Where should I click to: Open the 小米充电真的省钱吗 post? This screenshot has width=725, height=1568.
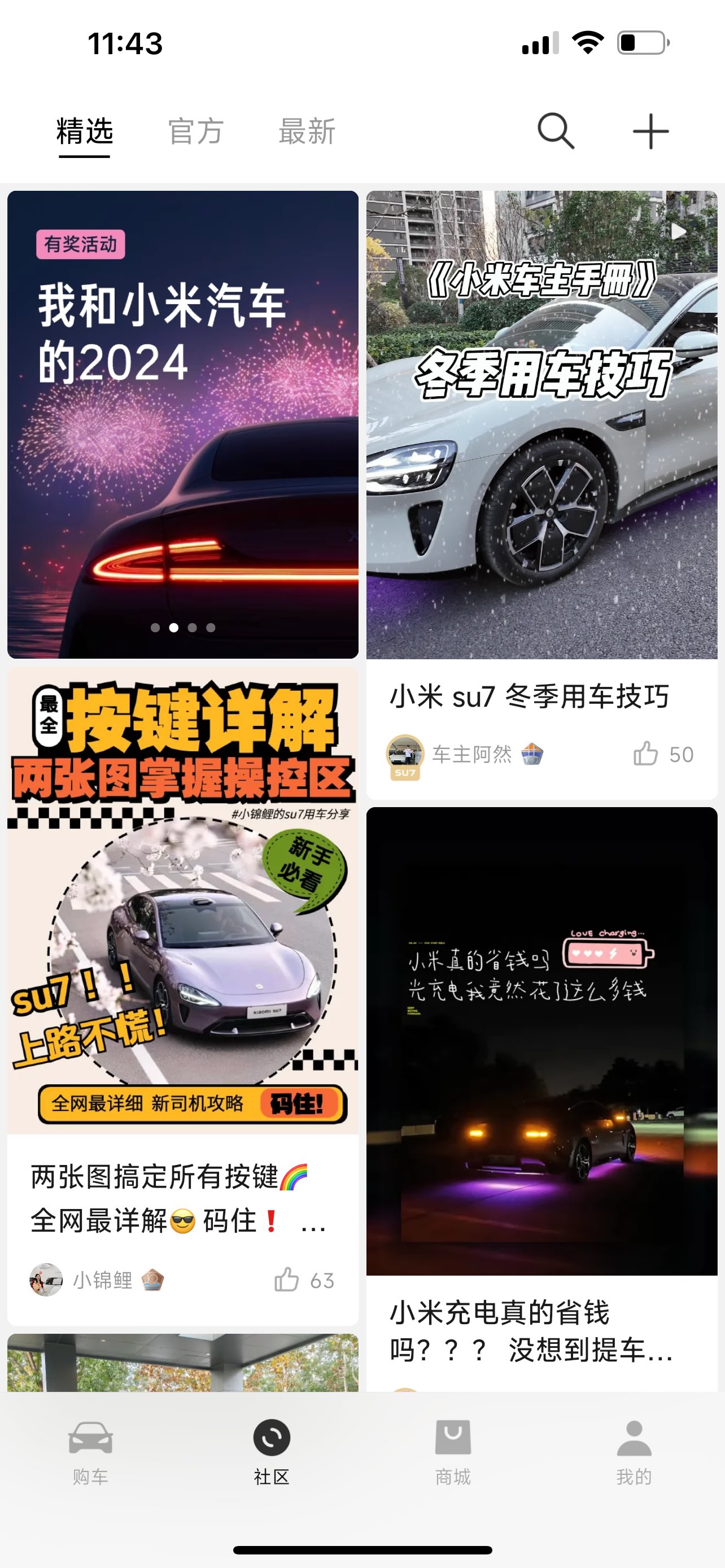541,1041
